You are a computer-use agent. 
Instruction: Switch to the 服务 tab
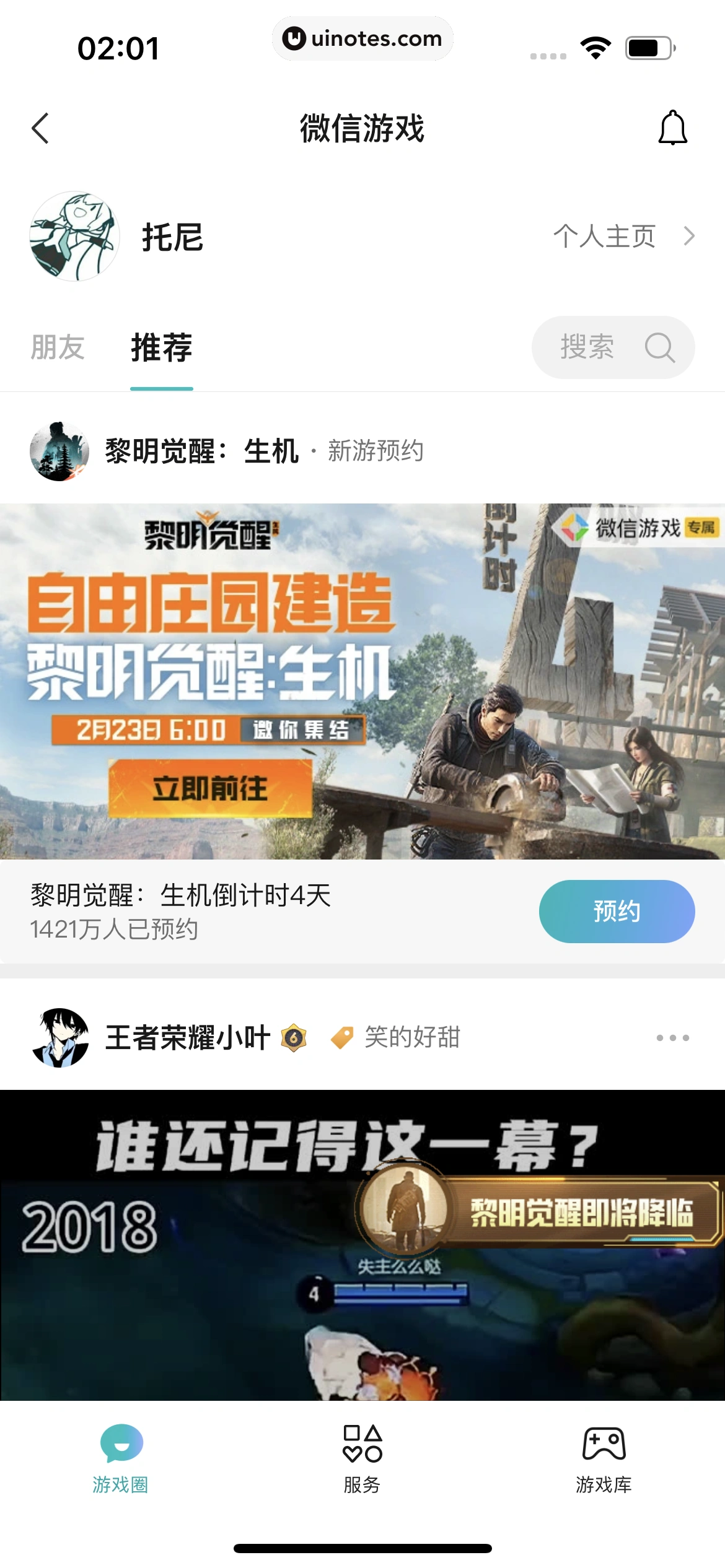point(362,1458)
